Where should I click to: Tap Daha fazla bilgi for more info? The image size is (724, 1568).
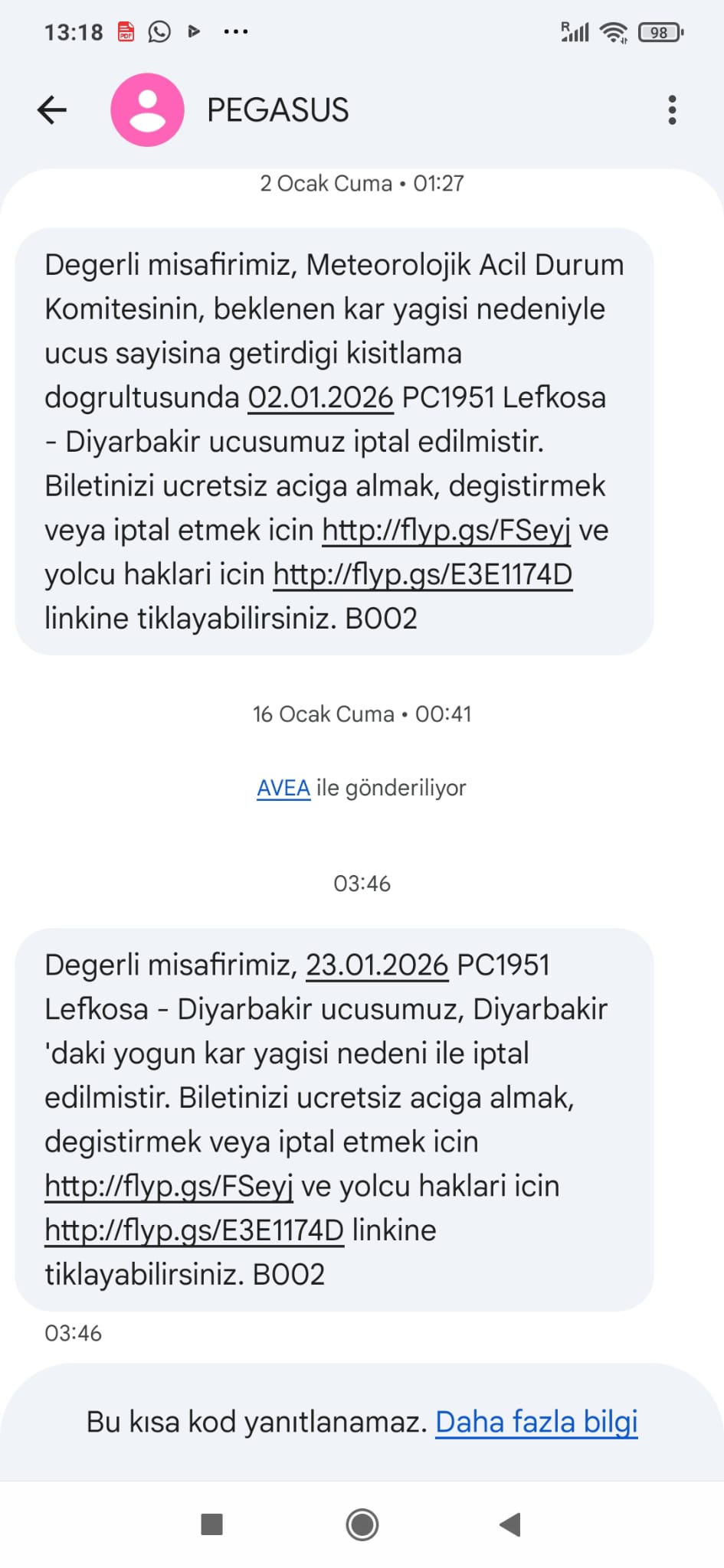[536, 1421]
